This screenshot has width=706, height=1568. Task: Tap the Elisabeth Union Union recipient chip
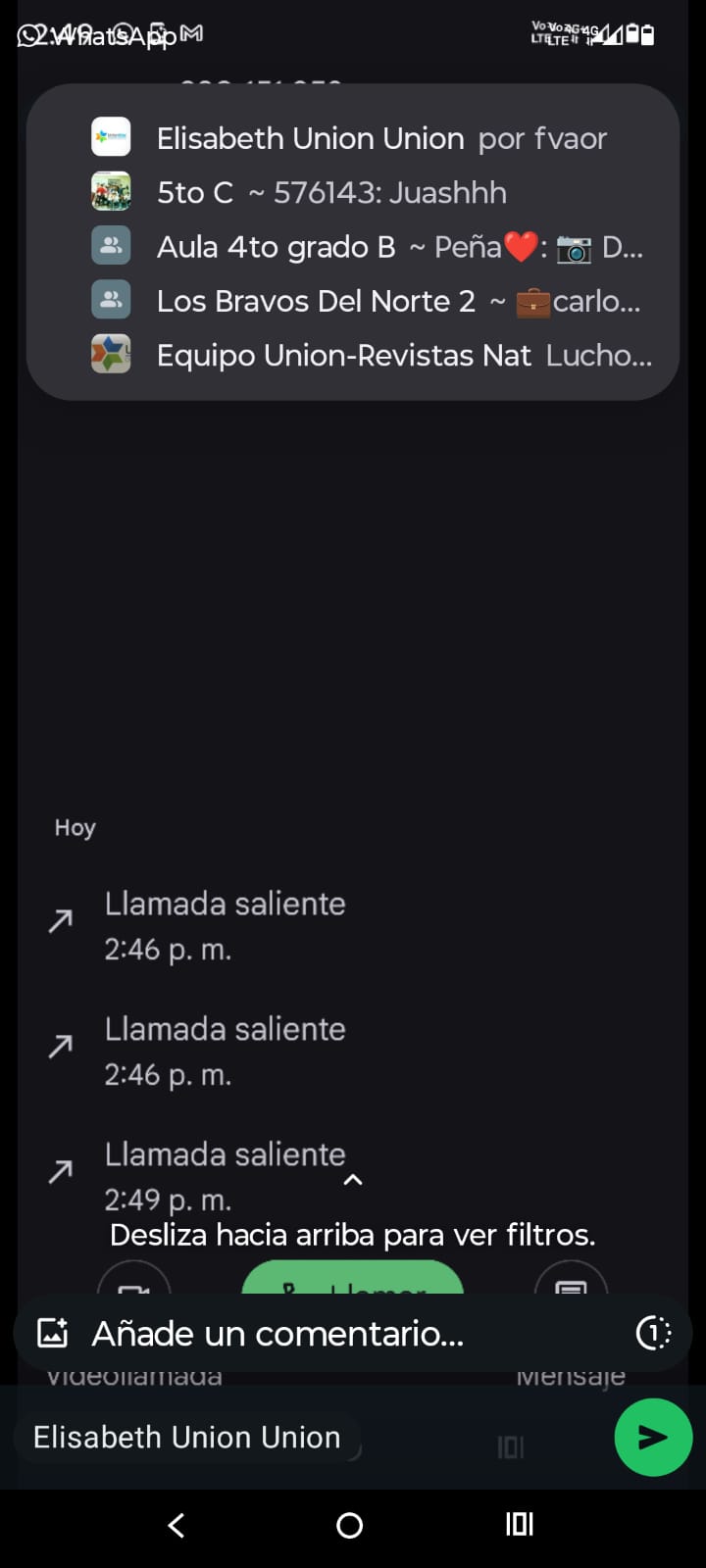point(186,1438)
